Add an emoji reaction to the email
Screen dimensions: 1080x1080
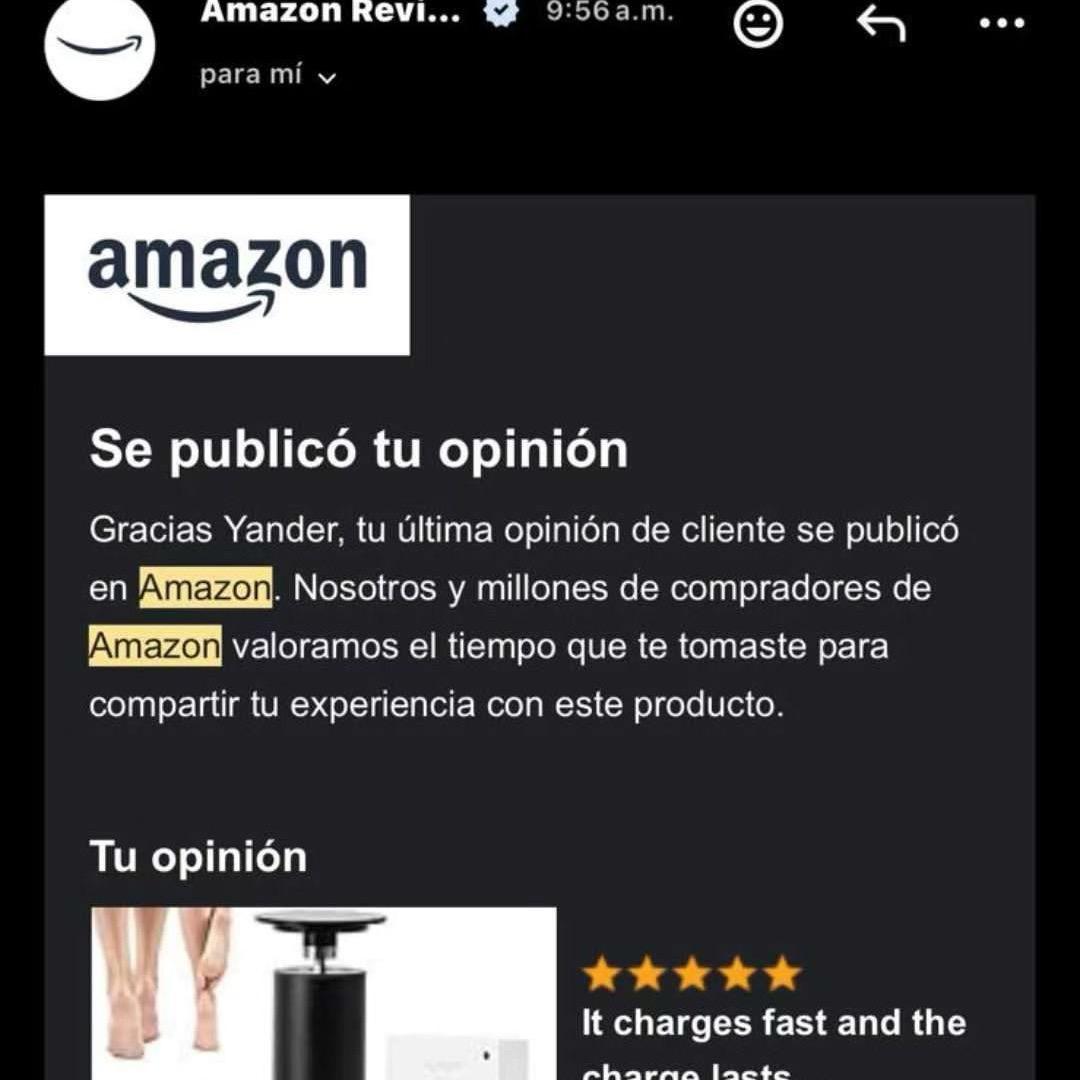tap(758, 23)
